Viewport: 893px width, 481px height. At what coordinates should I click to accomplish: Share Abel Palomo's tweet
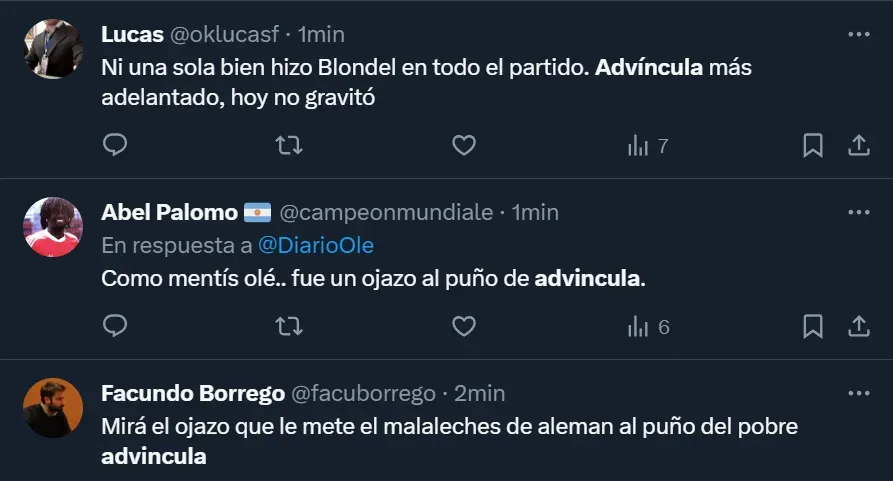click(x=858, y=326)
